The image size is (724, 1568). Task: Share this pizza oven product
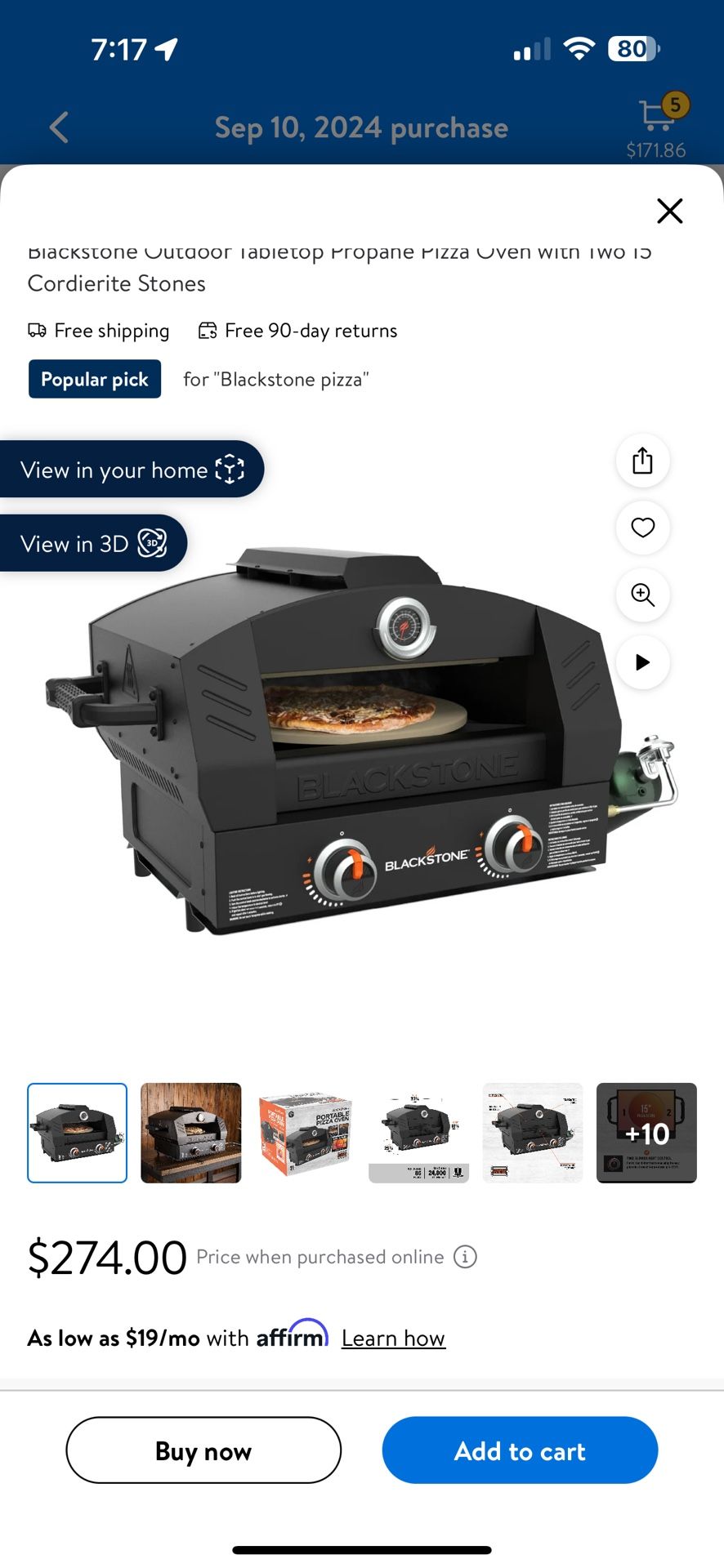click(x=642, y=461)
